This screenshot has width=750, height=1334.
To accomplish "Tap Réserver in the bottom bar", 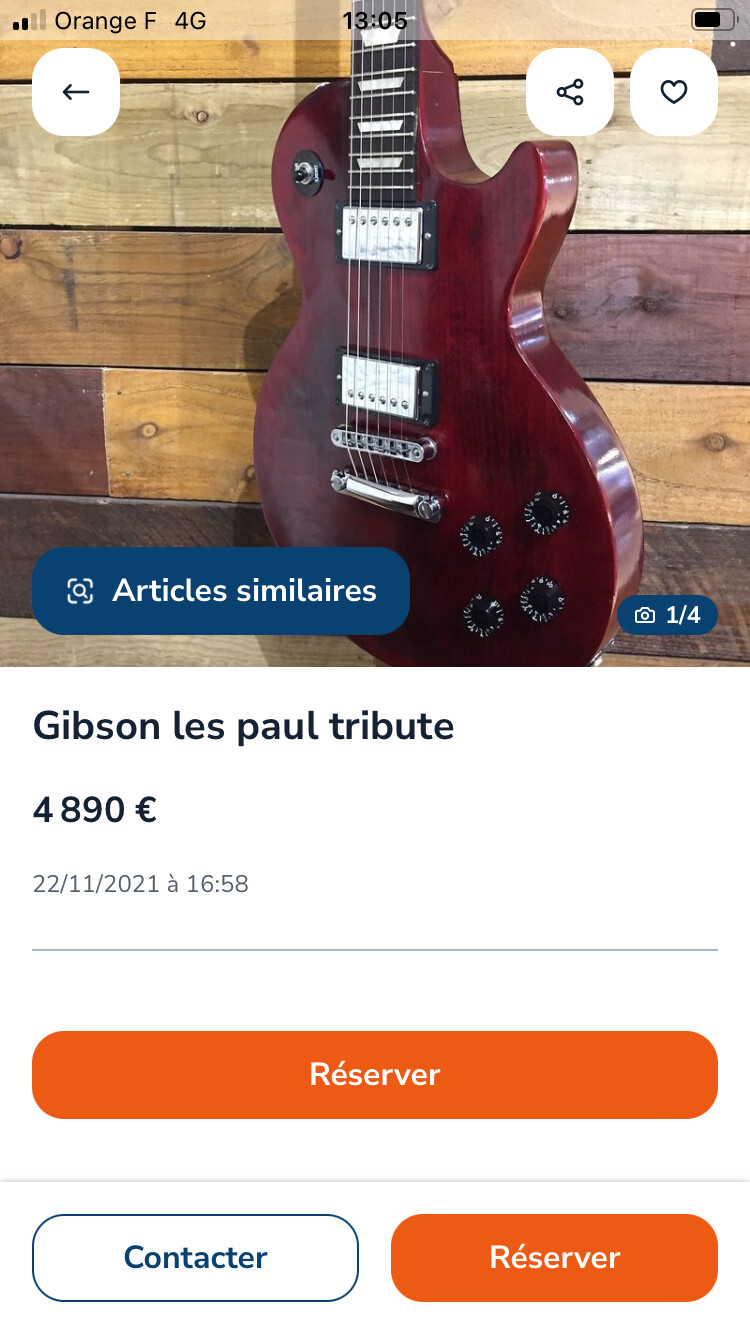I will [x=554, y=1257].
